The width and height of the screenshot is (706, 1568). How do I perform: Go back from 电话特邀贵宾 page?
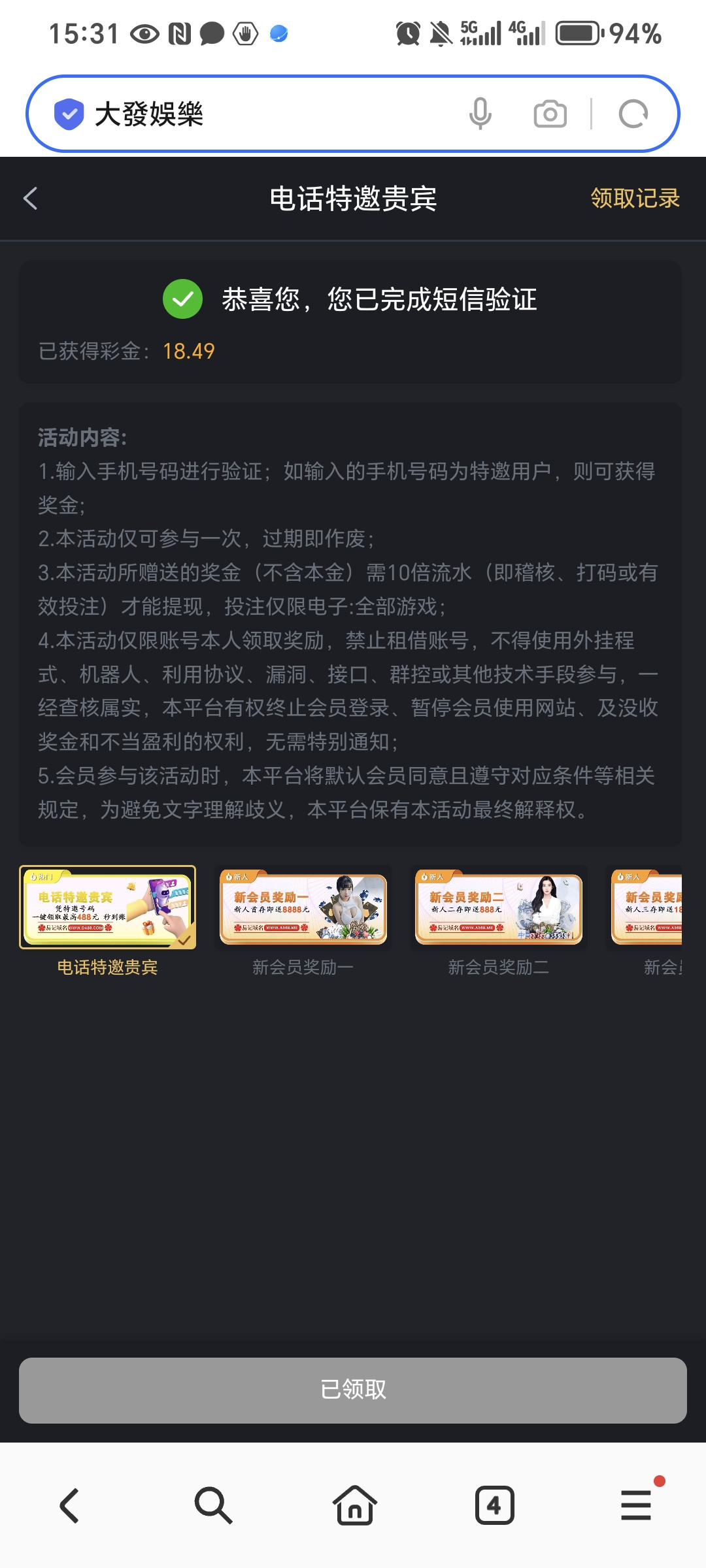point(31,199)
